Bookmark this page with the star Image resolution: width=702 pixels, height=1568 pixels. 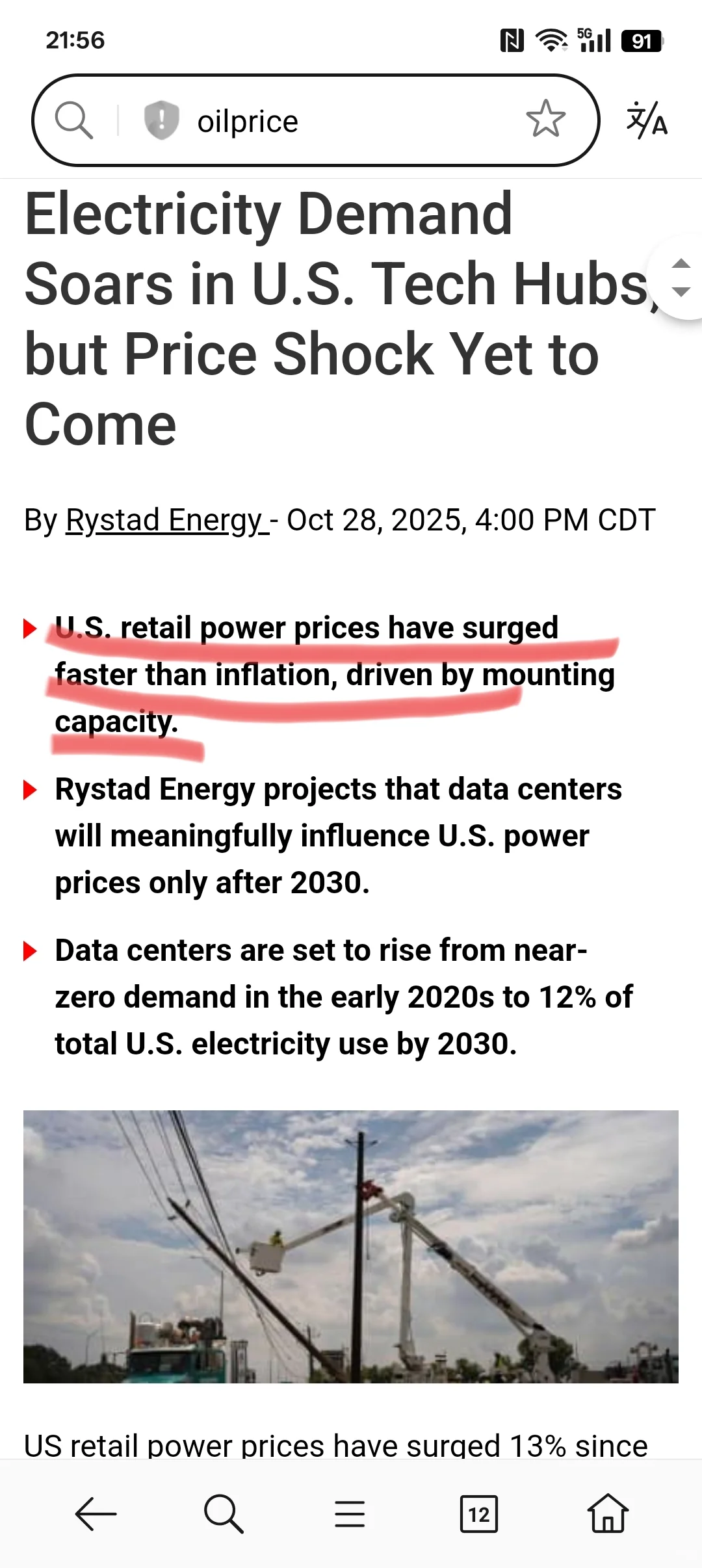click(x=545, y=119)
